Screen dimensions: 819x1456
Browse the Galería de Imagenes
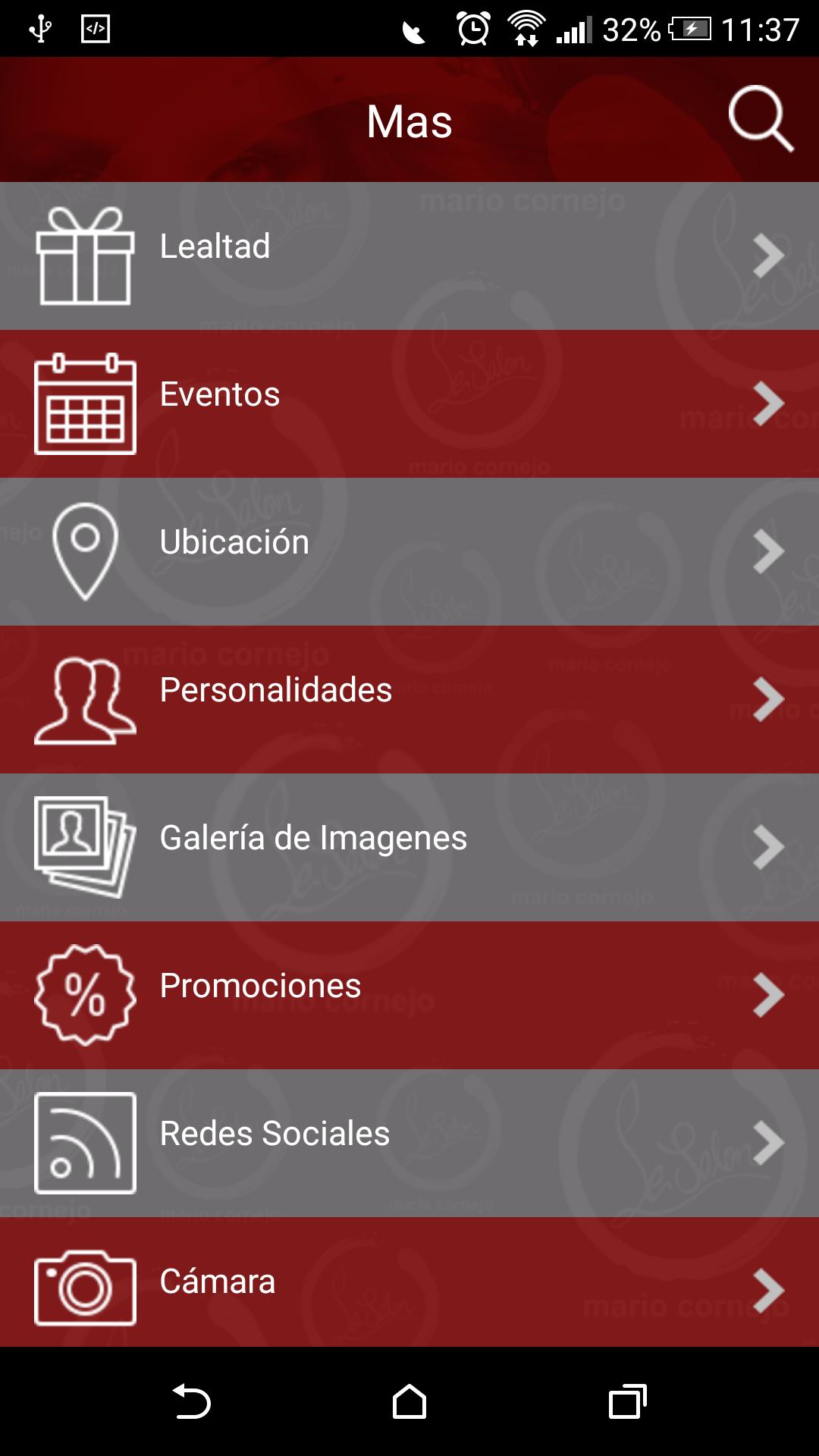click(x=409, y=847)
